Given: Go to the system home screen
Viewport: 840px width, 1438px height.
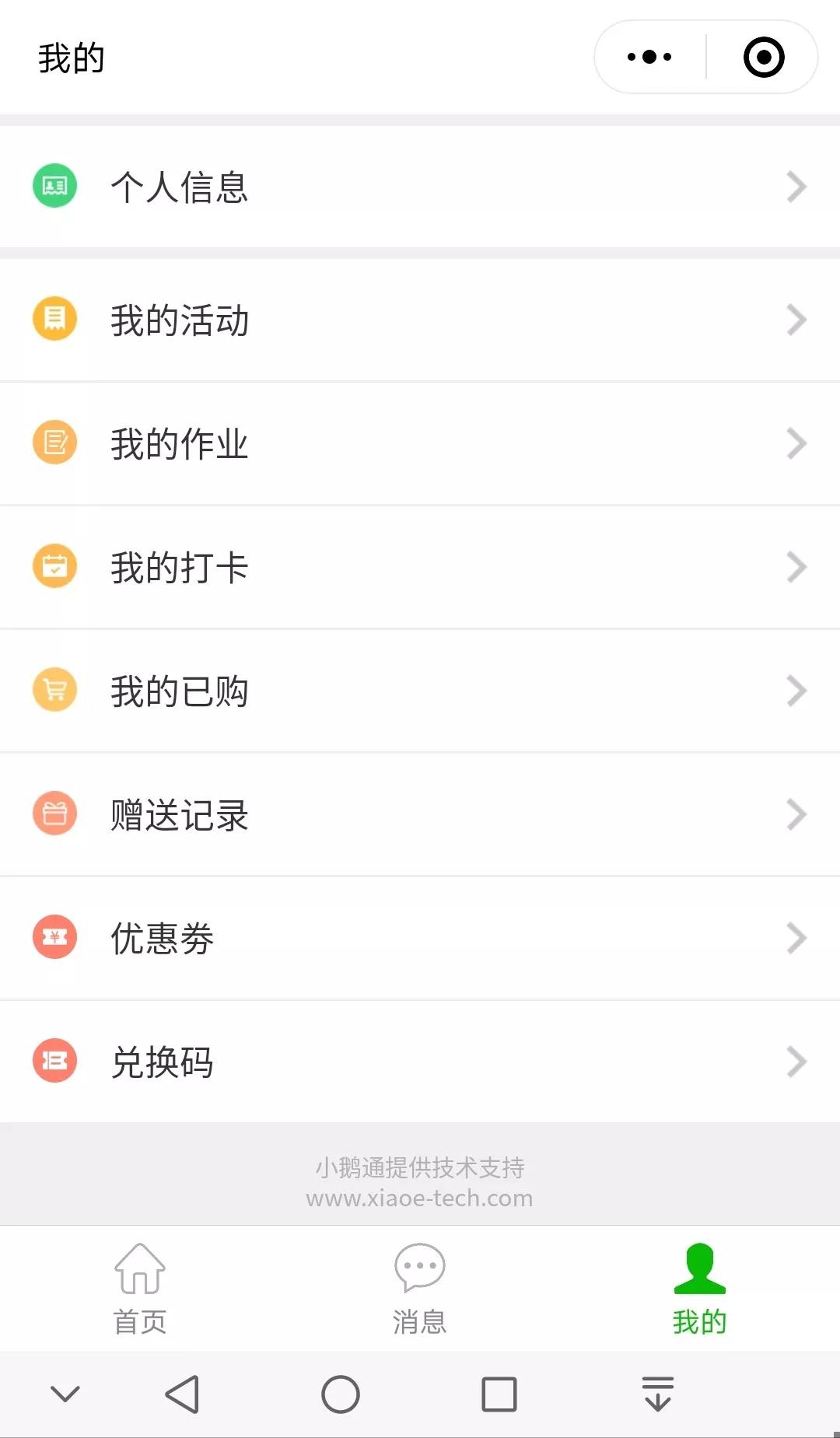Looking at the screenshot, I should point(341,1394).
